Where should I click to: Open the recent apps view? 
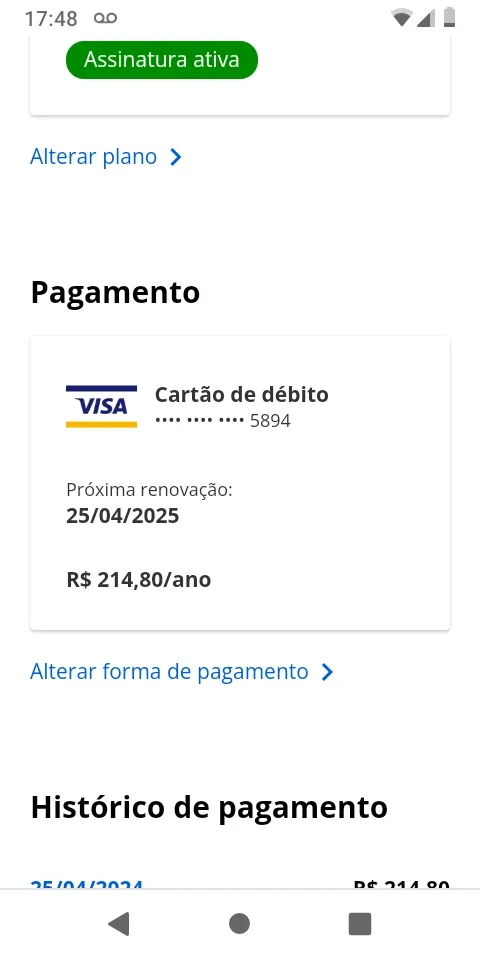coord(360,923)
